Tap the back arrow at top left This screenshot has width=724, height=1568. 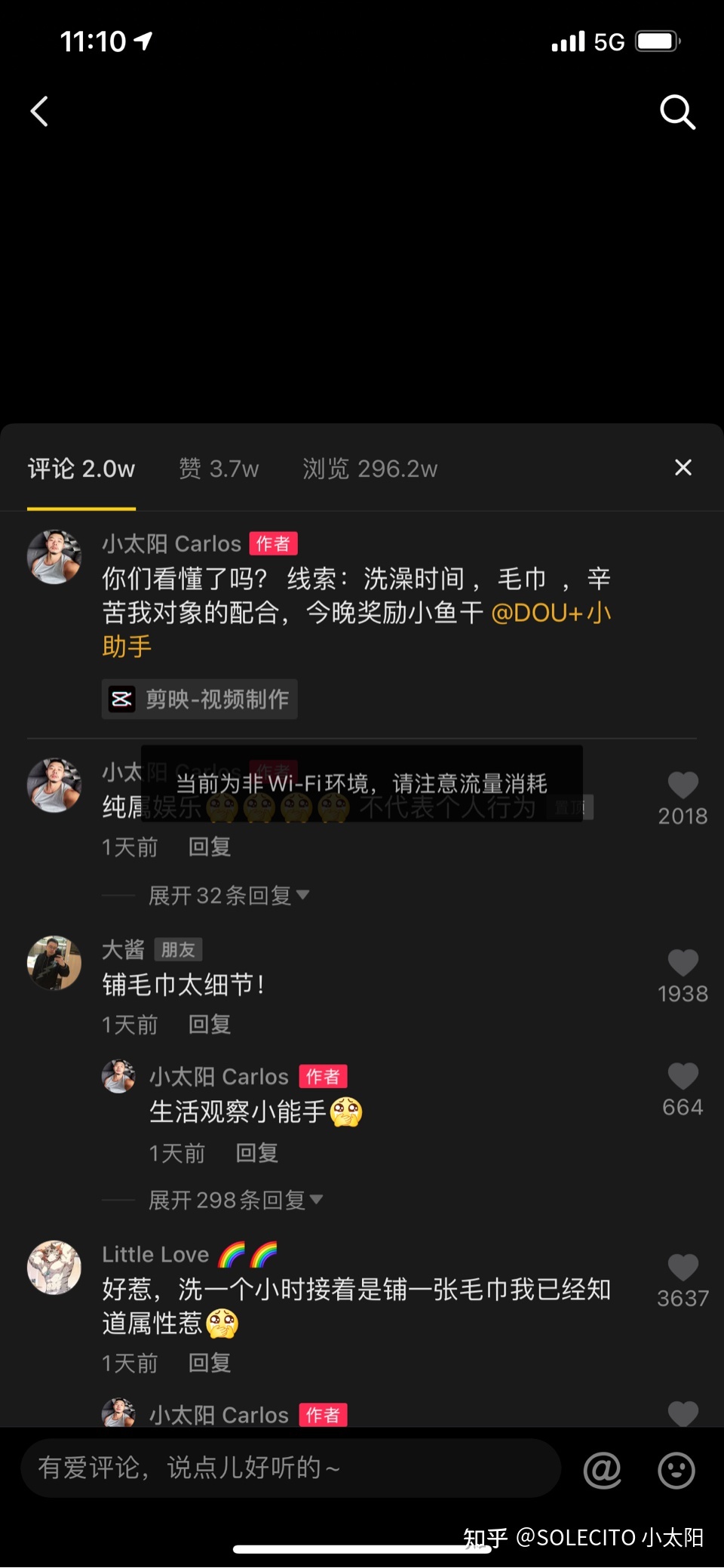(x=39, y=111)
